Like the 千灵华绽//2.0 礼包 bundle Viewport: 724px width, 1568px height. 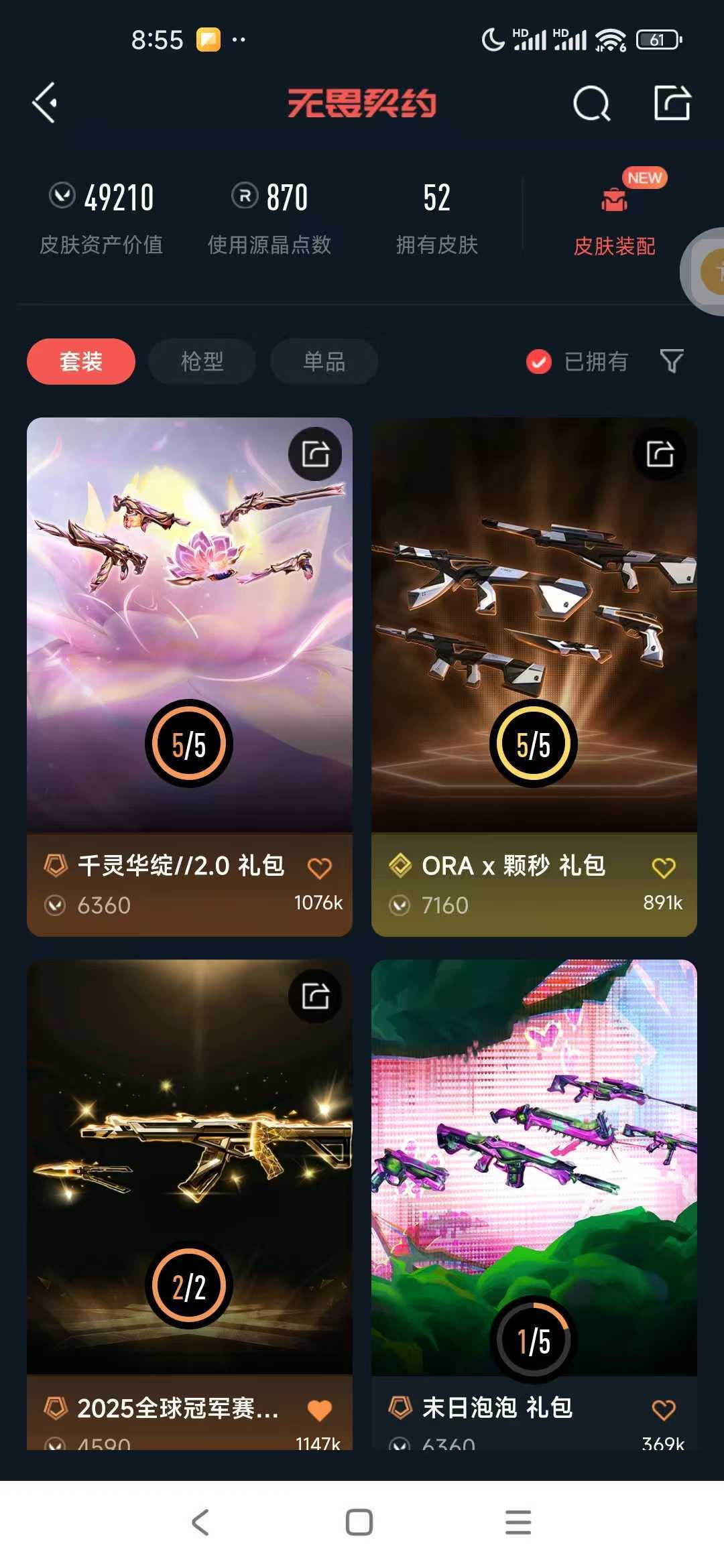(320, 868)
